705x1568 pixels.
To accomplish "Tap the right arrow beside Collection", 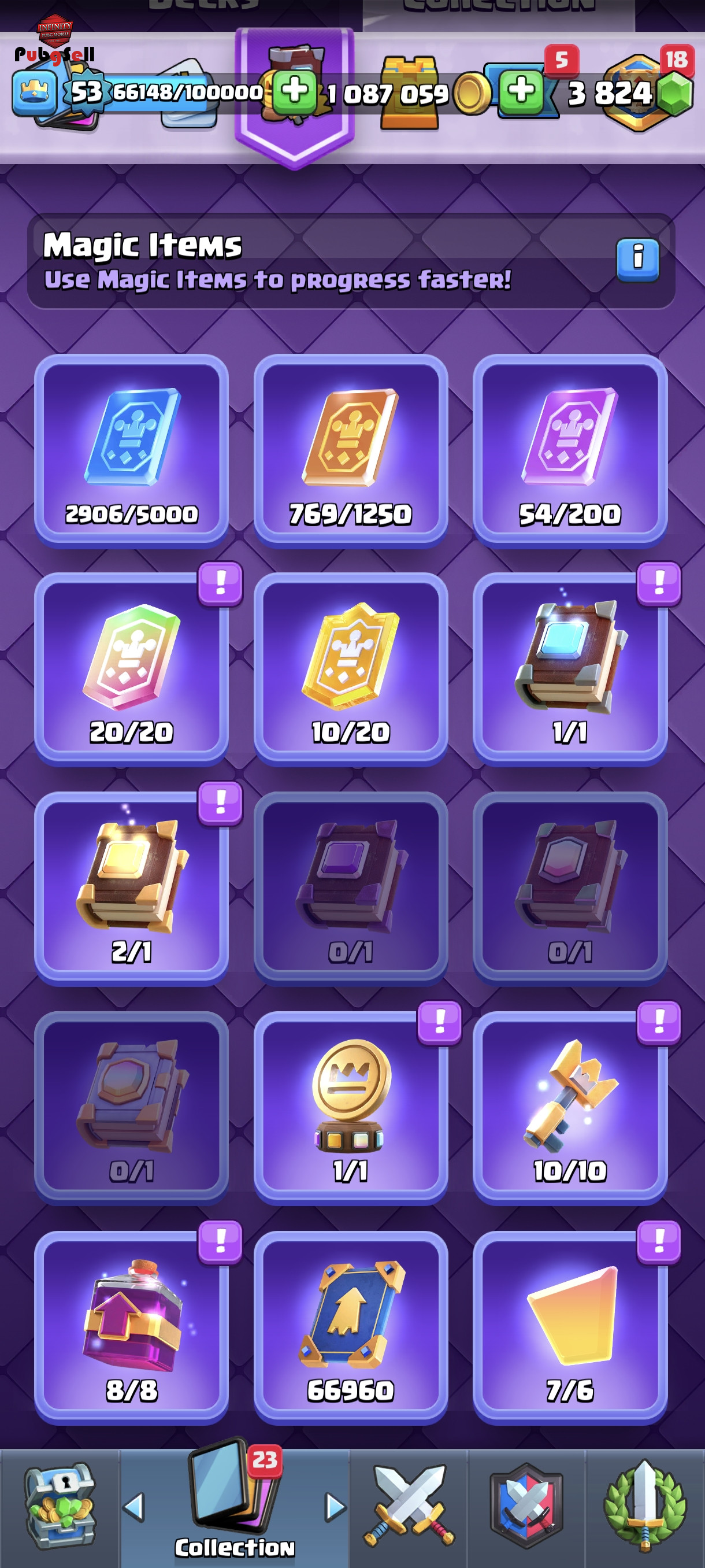I will click(x=335, y=1507).
